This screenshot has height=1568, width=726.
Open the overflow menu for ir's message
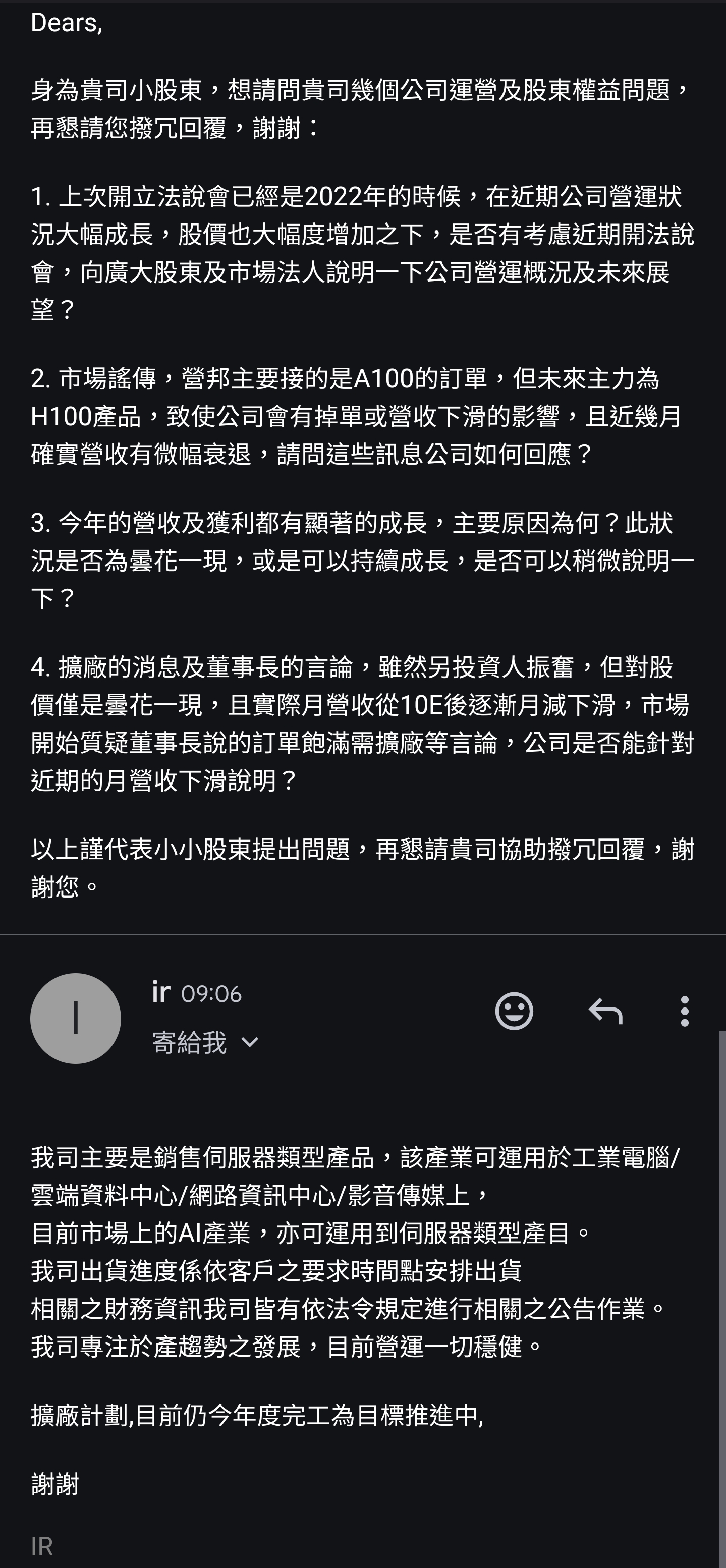click(x=685, y=1011)
